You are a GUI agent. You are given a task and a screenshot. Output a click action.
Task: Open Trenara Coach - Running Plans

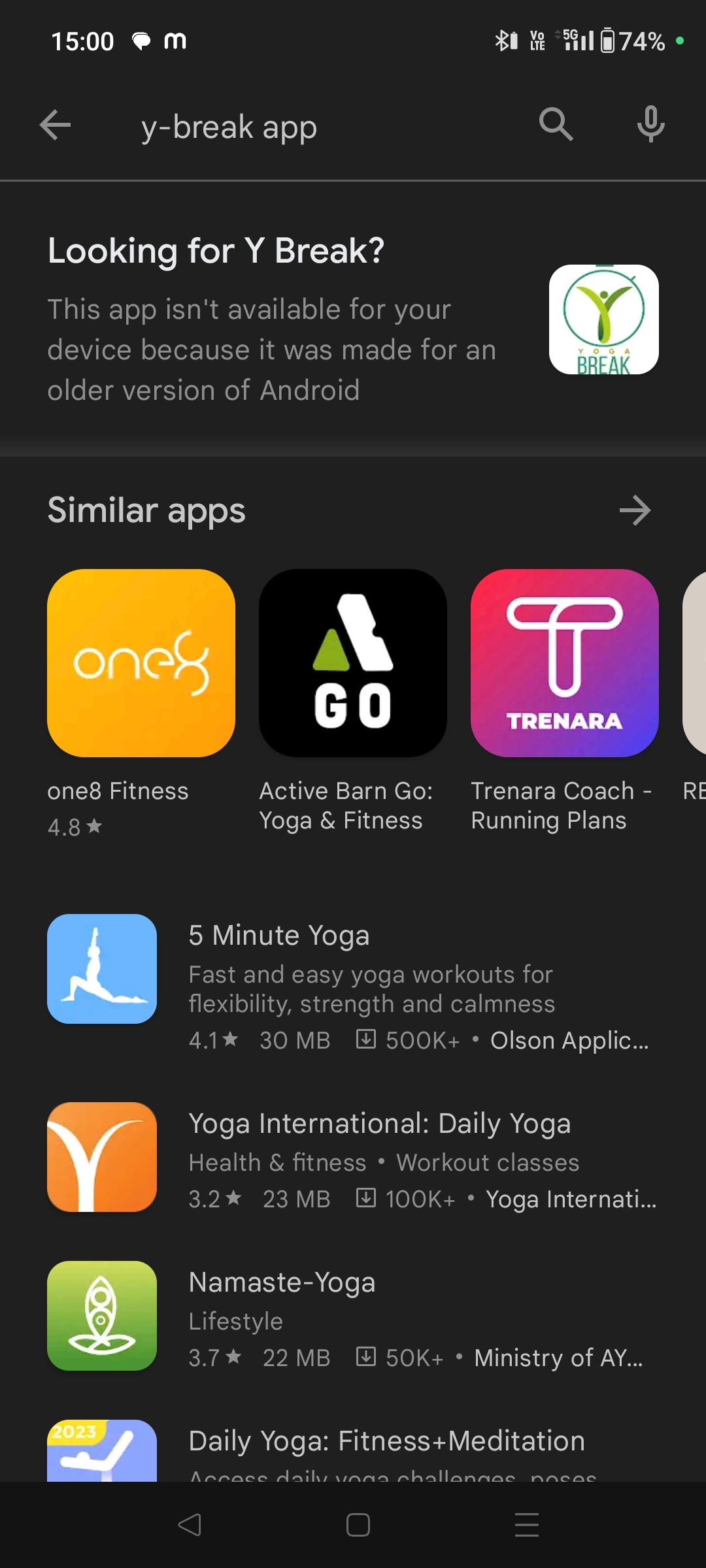pos(565,663)
